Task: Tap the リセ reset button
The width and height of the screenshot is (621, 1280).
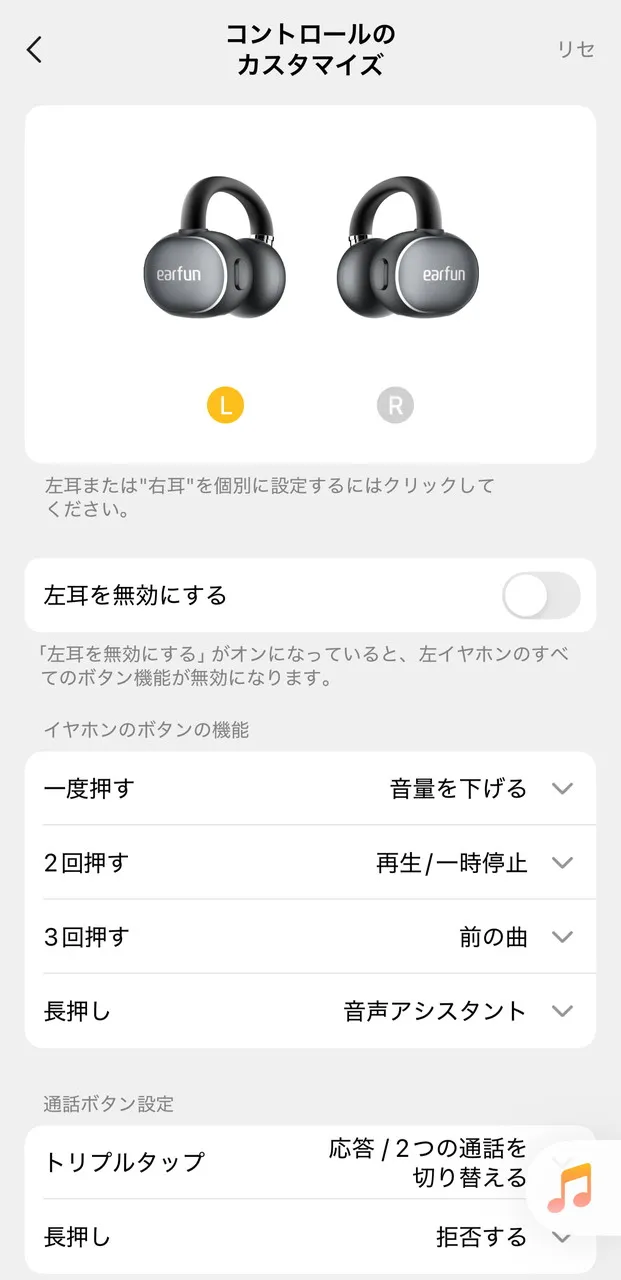Action: pyautogui.click(x=576, y=50)
